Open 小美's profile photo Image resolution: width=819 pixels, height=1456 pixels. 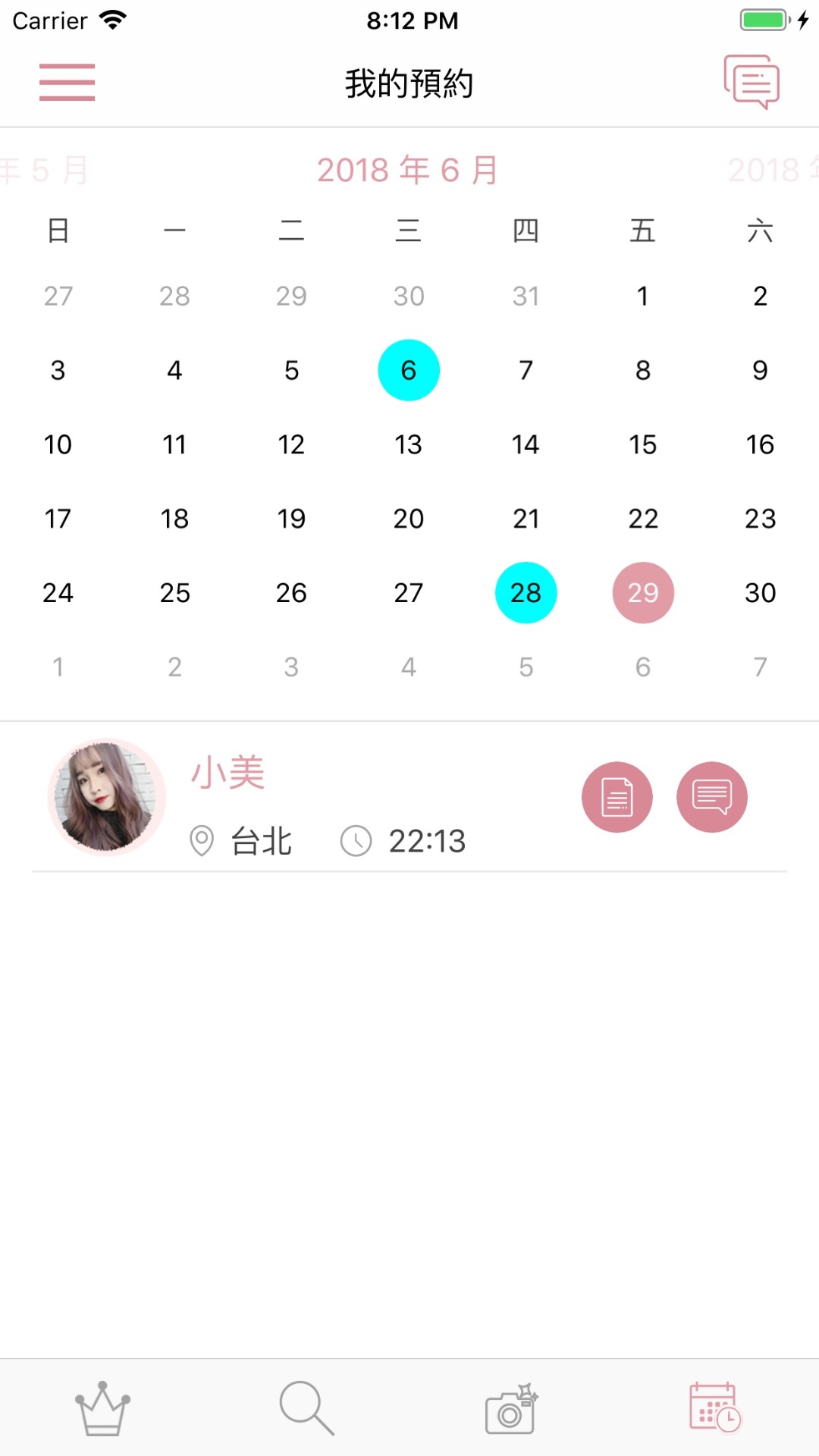tap(106, 796)
